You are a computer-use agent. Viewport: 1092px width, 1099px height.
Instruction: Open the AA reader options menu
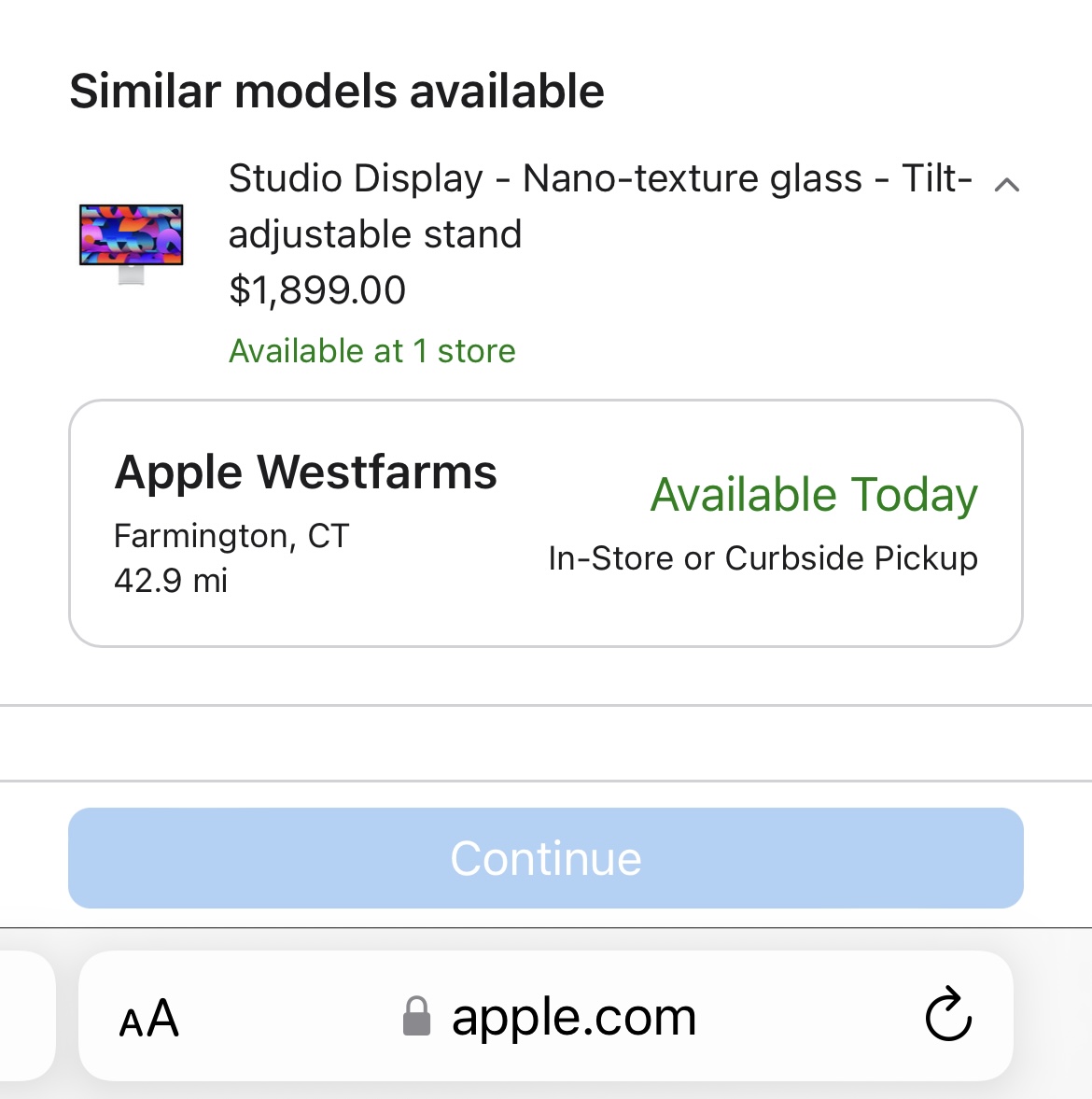coord(149,1017)
